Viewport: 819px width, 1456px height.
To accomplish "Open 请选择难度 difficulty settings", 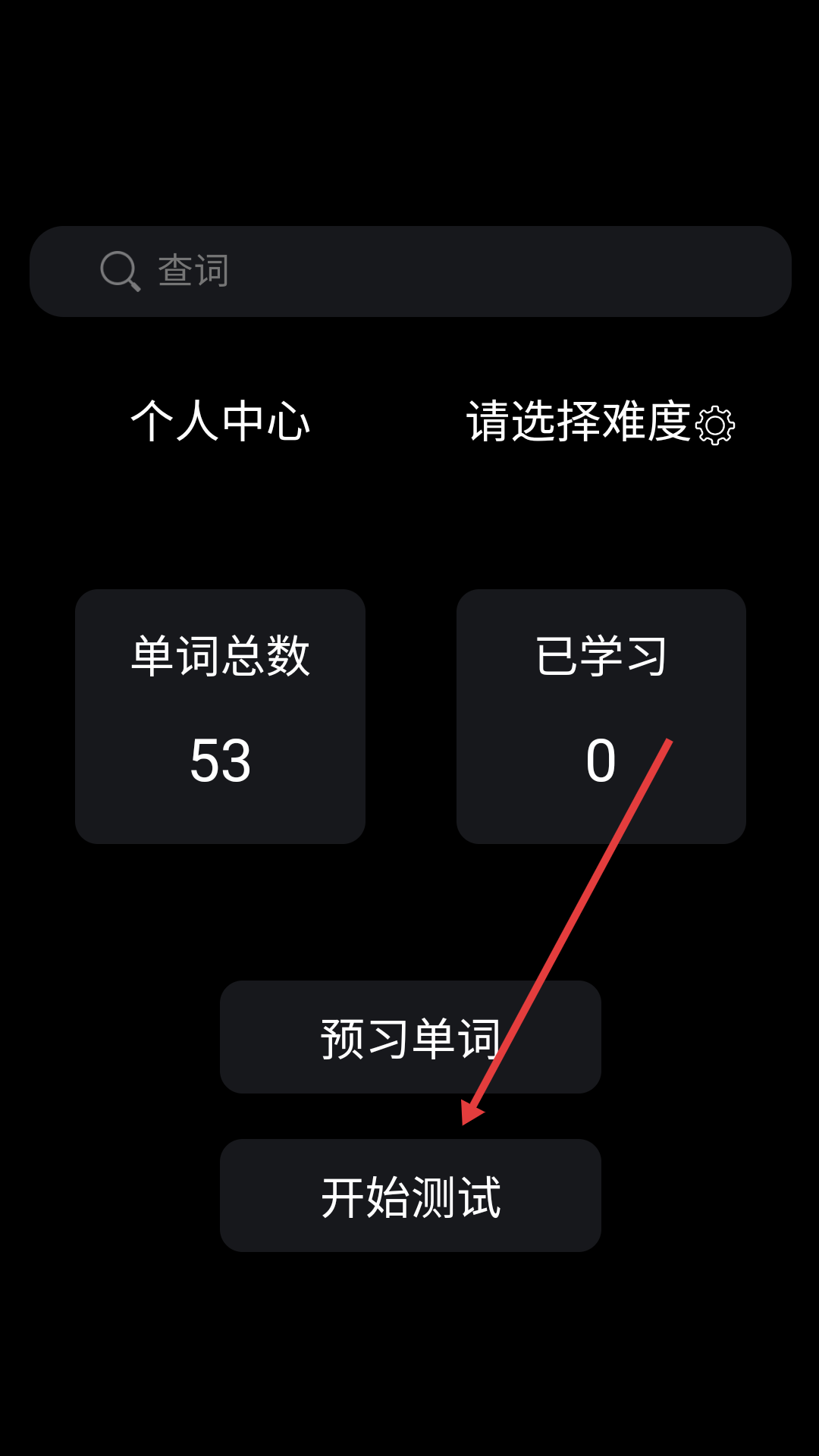I will click(x=599, y=422).
